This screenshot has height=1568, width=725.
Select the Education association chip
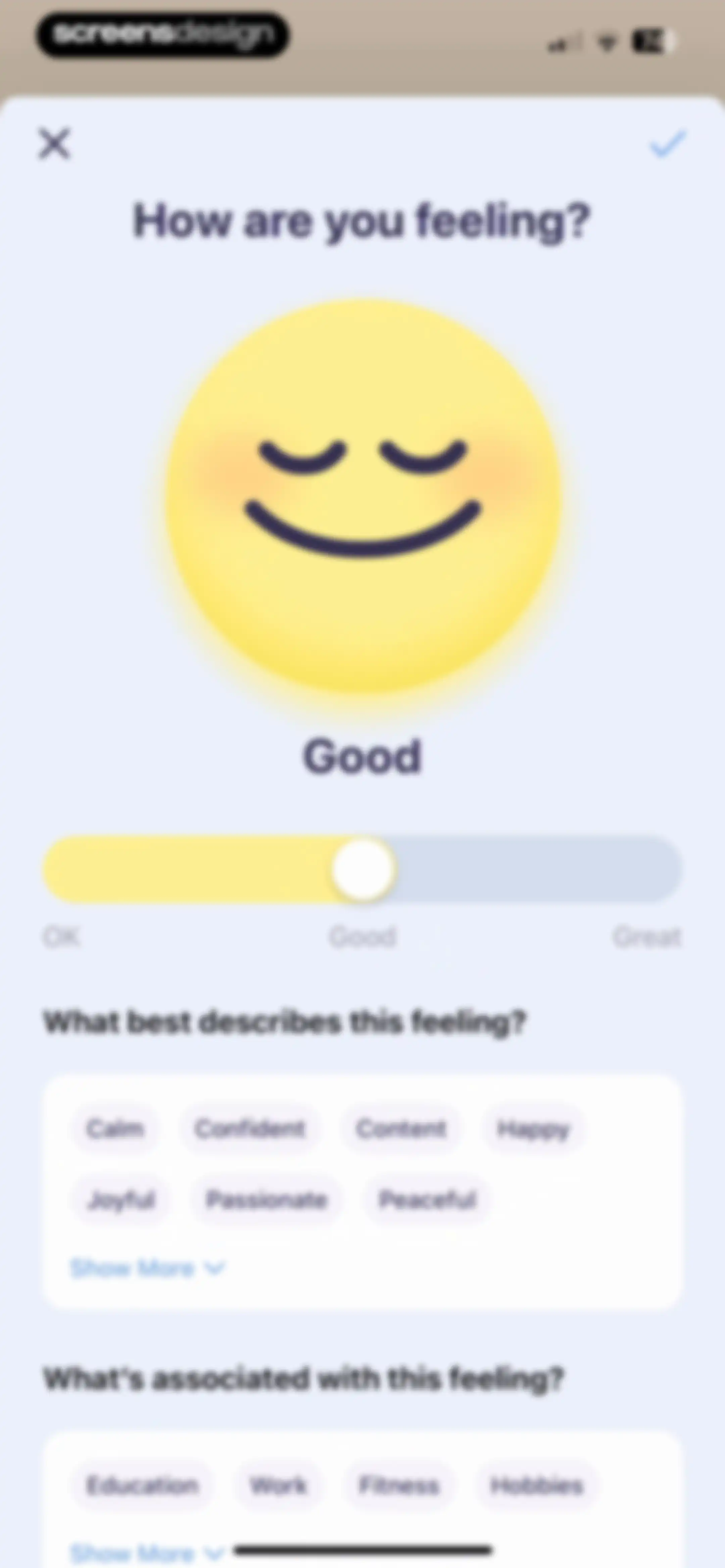(142, 1486)
